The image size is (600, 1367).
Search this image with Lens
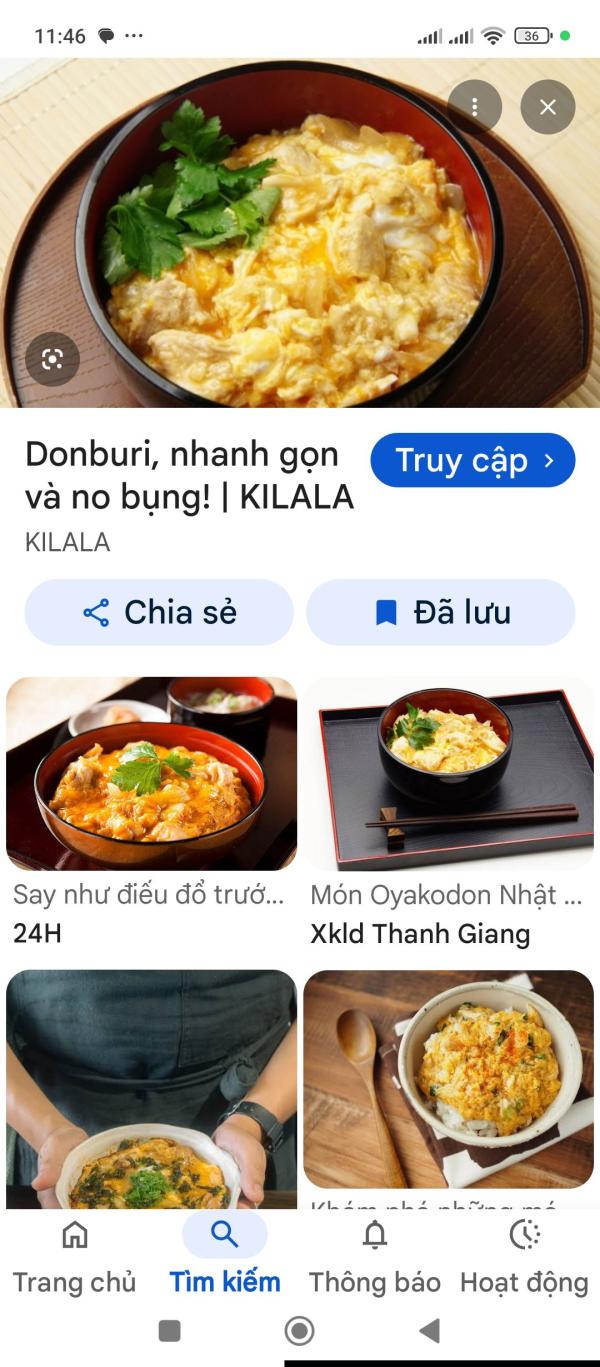52,359
